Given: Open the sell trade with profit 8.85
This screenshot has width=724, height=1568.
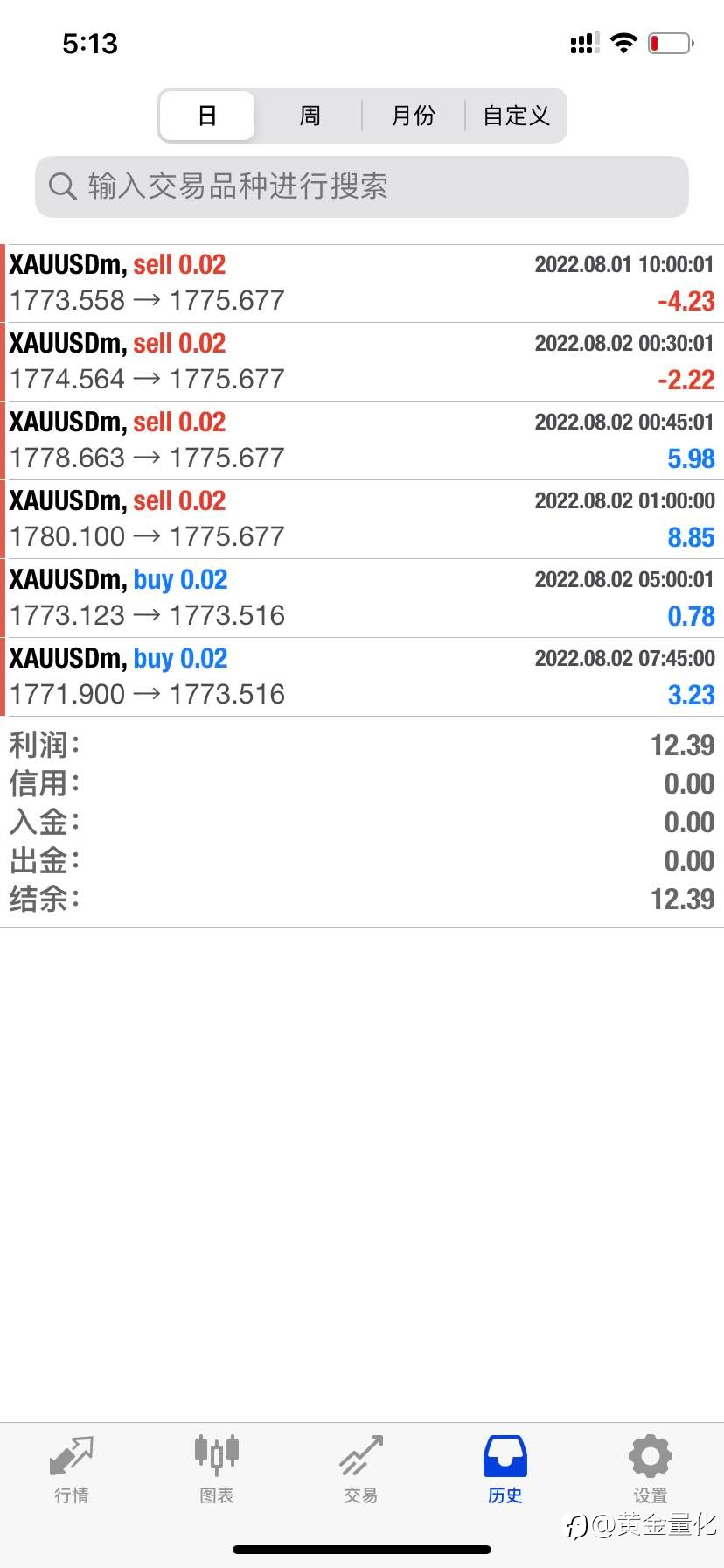Looking at the screenshot, I should pyautogui.click(x=362, y=520).
